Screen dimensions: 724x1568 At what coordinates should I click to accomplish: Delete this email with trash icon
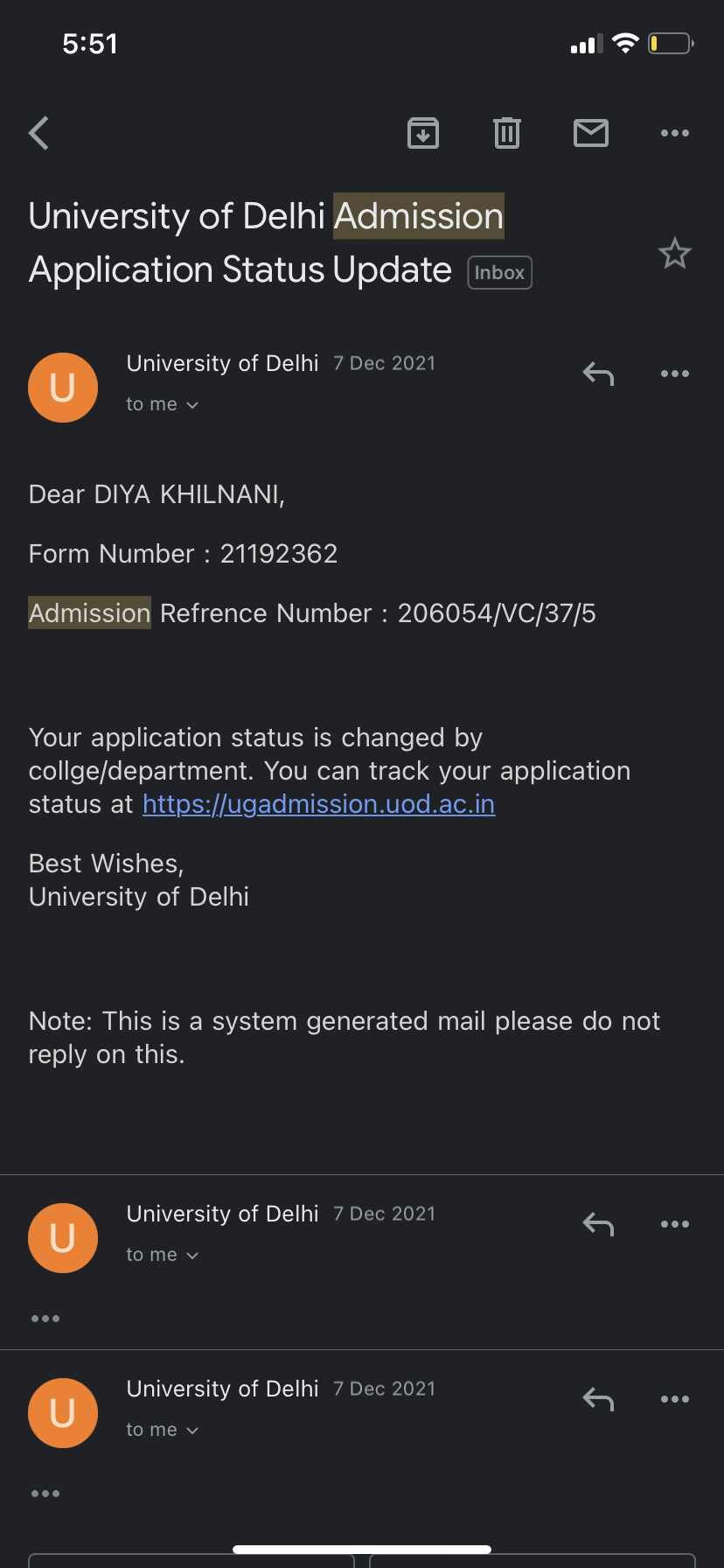click(x=507, y=133)
